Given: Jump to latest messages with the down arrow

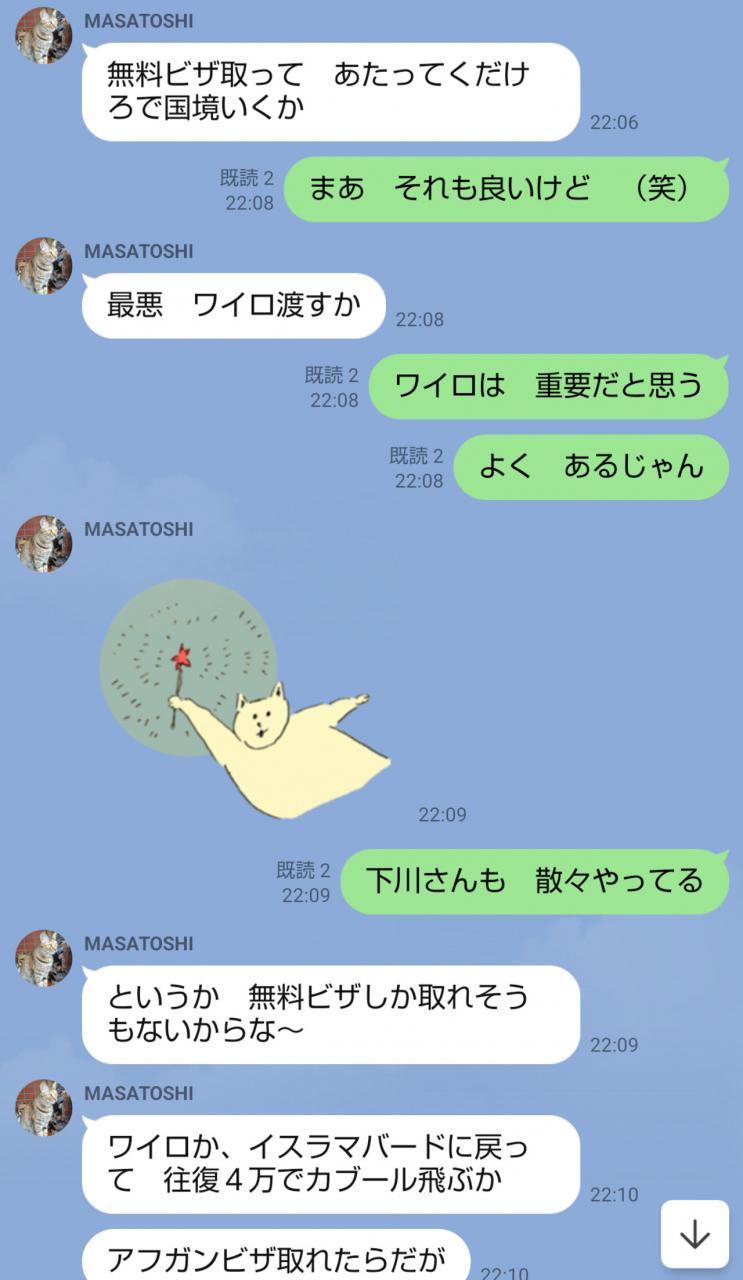Looking at the screenshot, I should point(694,1235).
